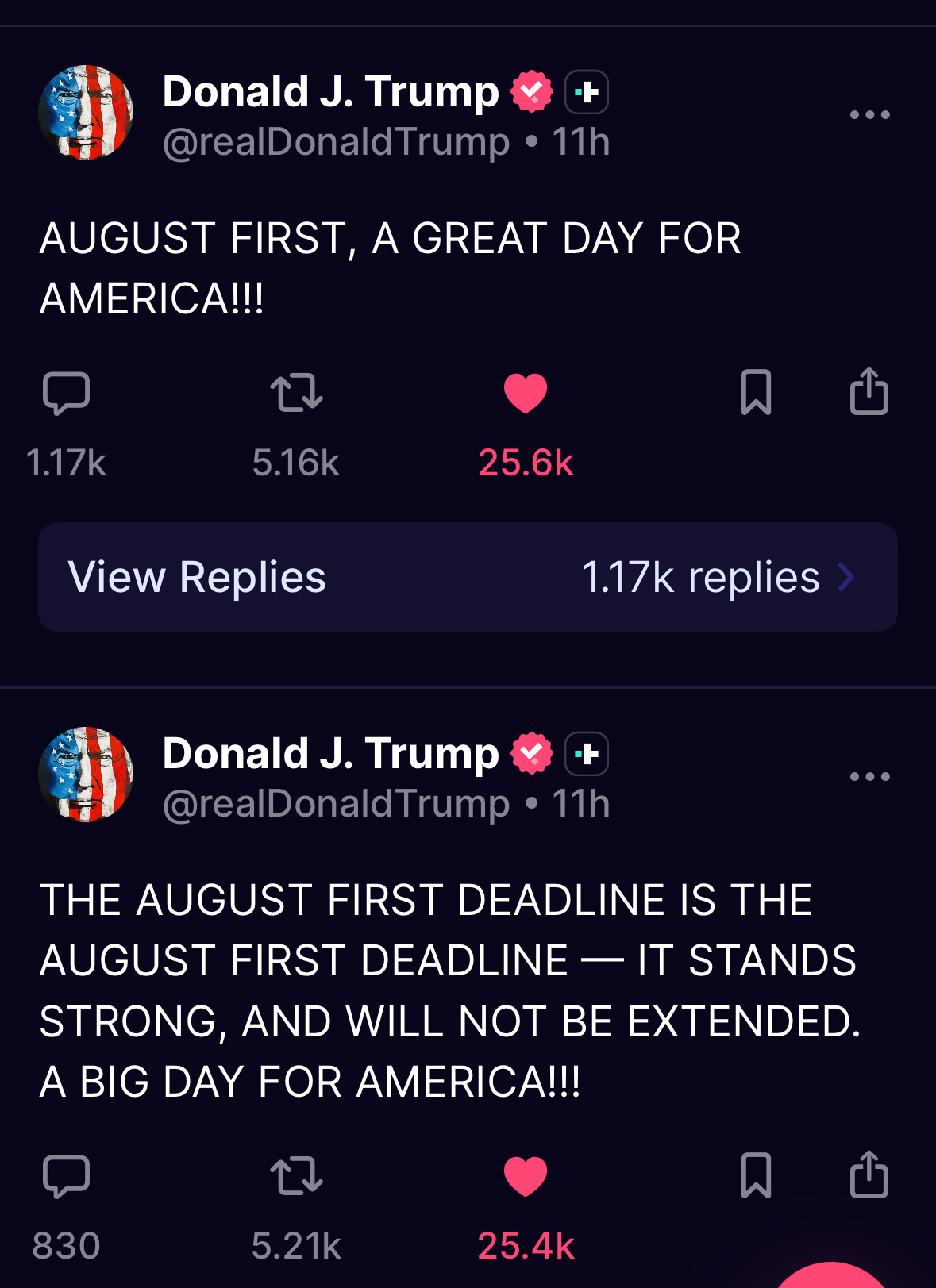936x1288 pixels.
Task: Share the 'A GREAT DAY FOR AMERICA' post
Action: tap(869, 391)
